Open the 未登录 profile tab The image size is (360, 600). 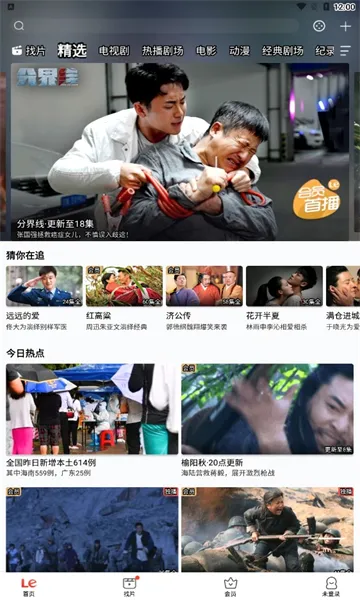[331, 587]
